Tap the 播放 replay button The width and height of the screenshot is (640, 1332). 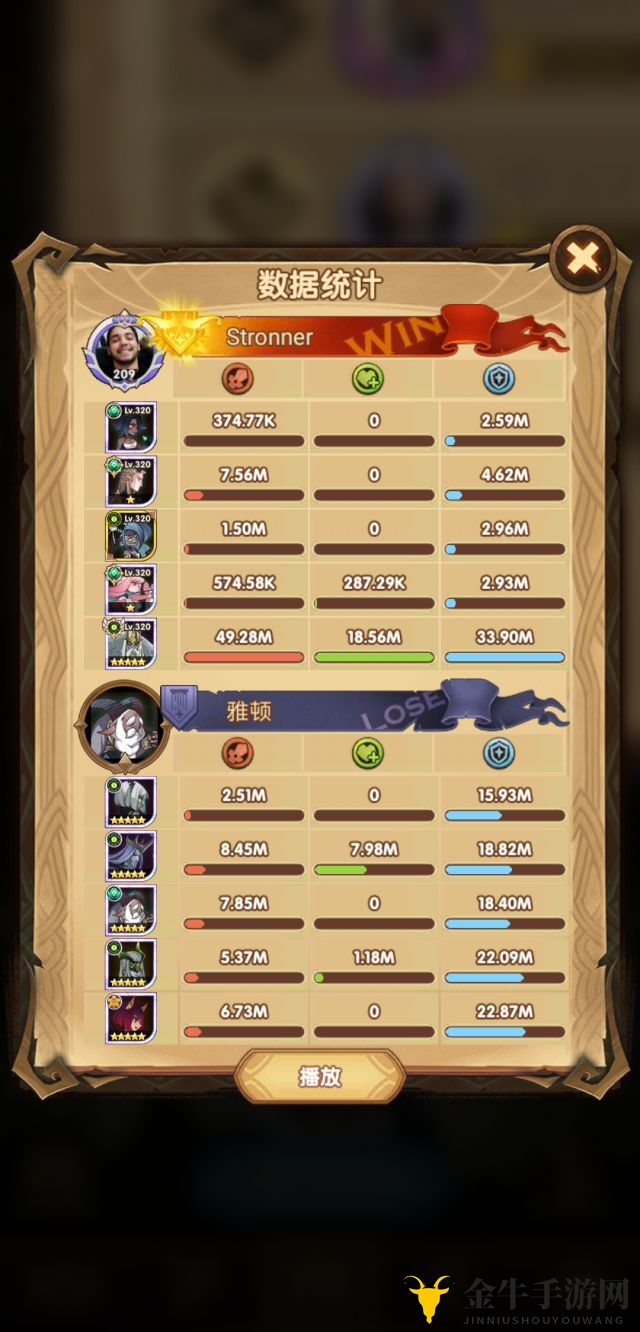click(x=320, y=1076)
